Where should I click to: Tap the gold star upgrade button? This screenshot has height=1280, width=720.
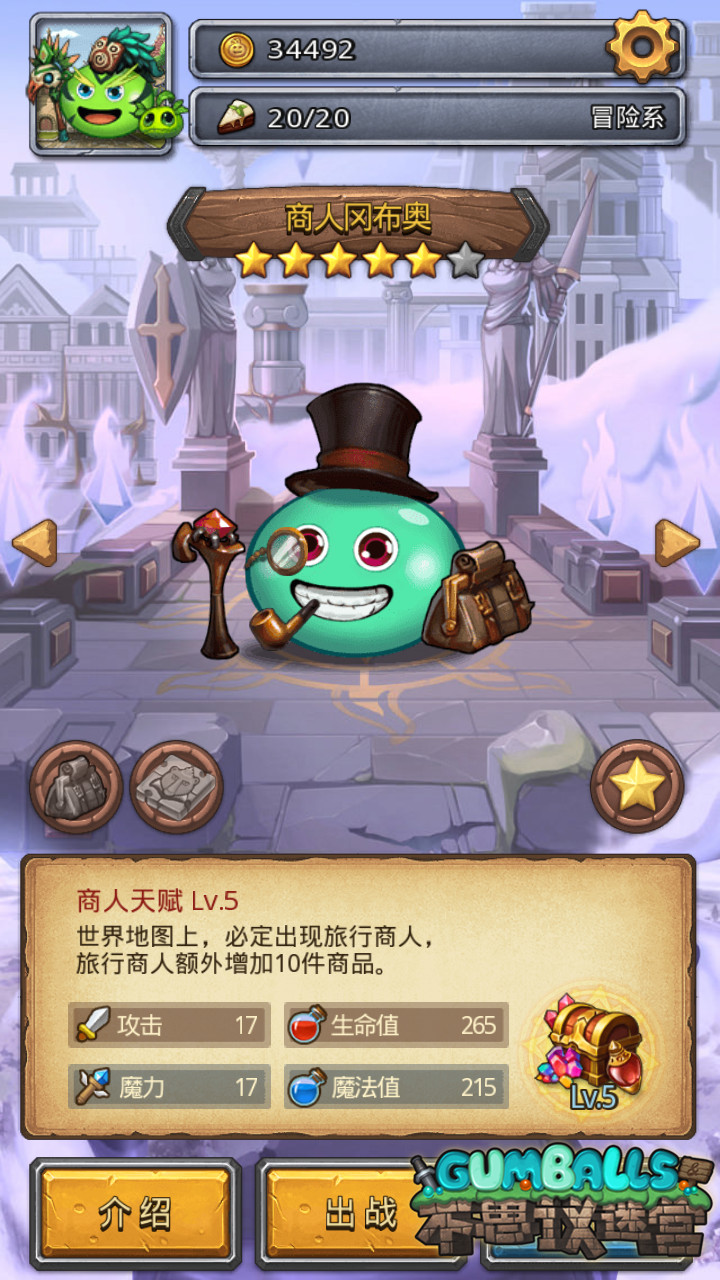tap(637, 787)
